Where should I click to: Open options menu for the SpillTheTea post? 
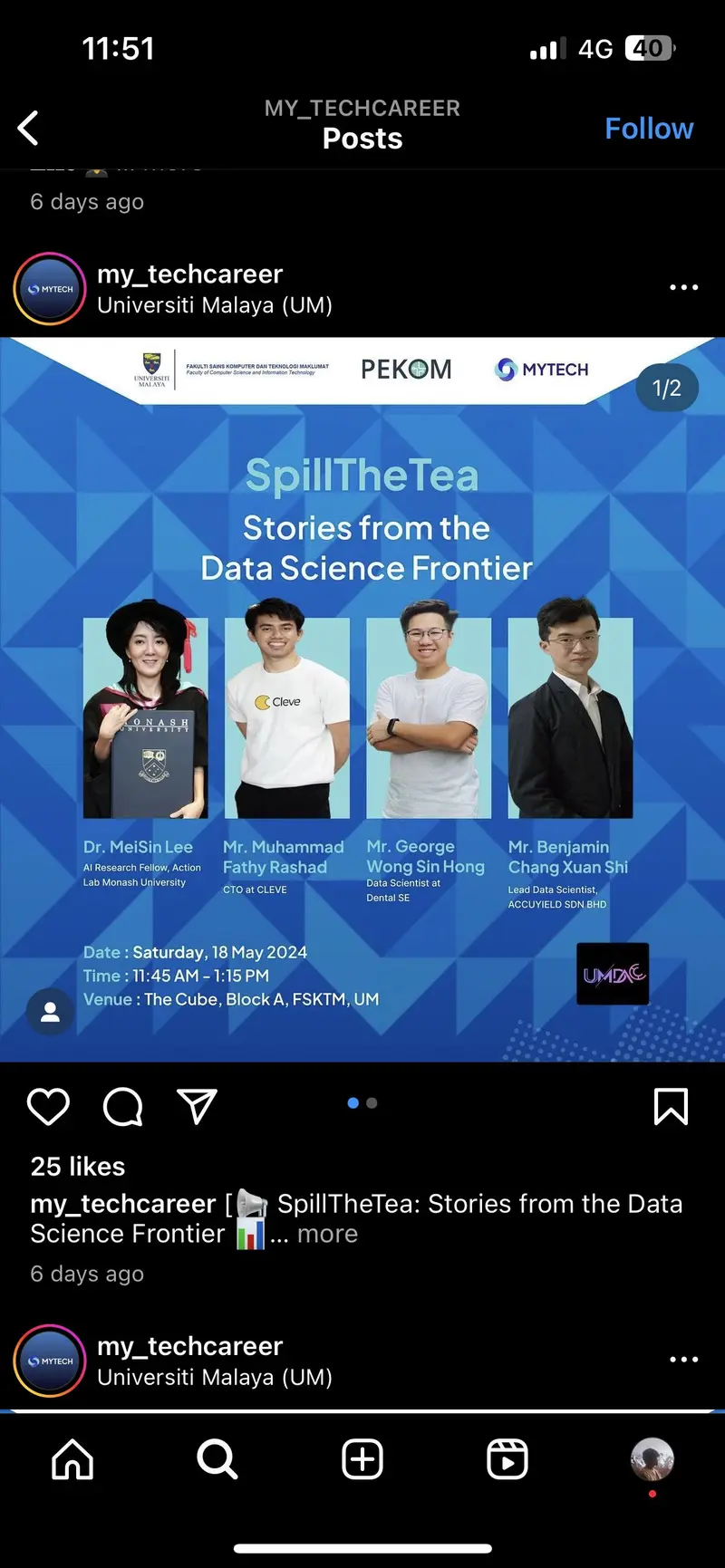683,287
